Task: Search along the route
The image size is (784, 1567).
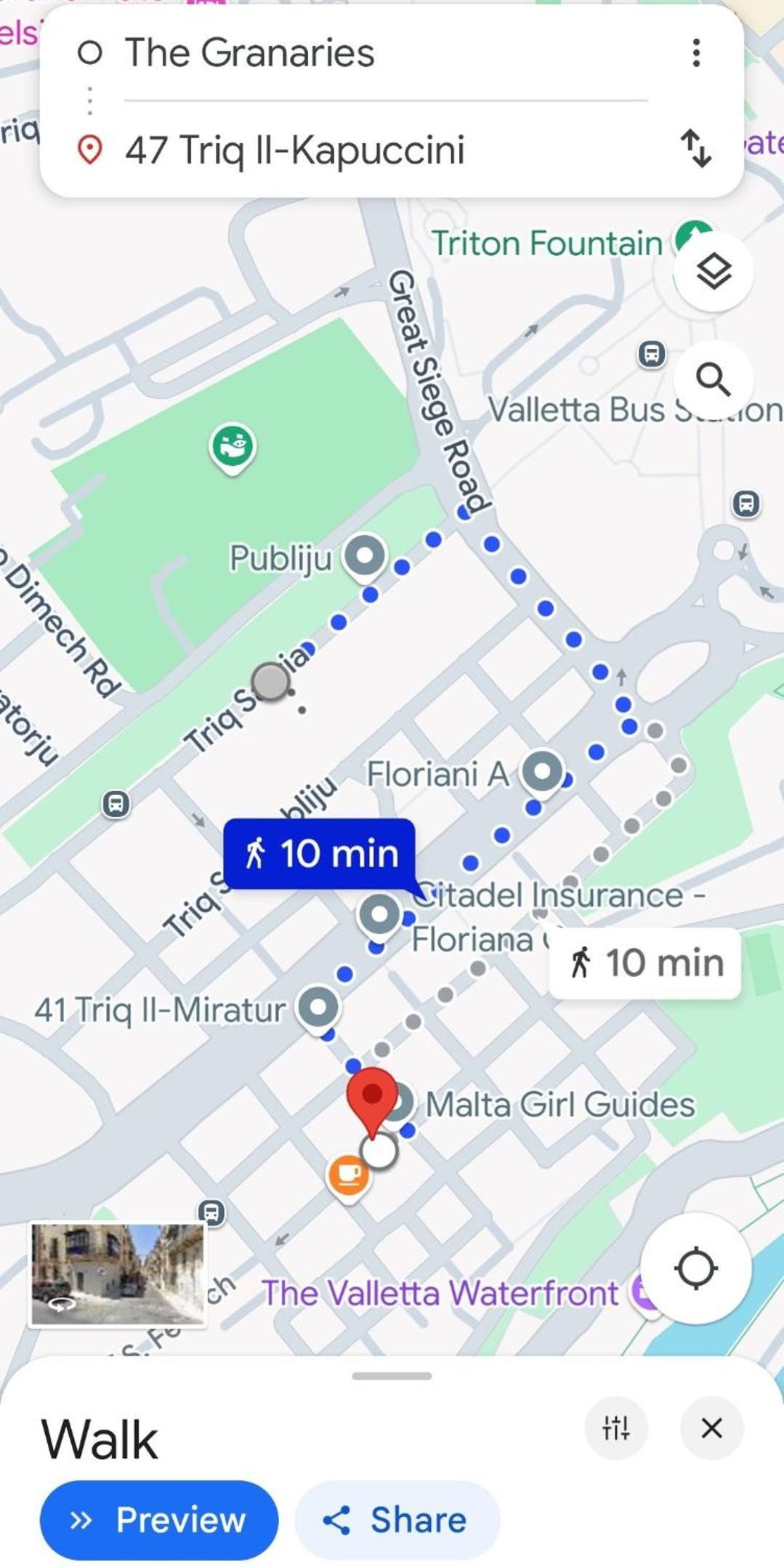Action: click(x=714, y=379)
